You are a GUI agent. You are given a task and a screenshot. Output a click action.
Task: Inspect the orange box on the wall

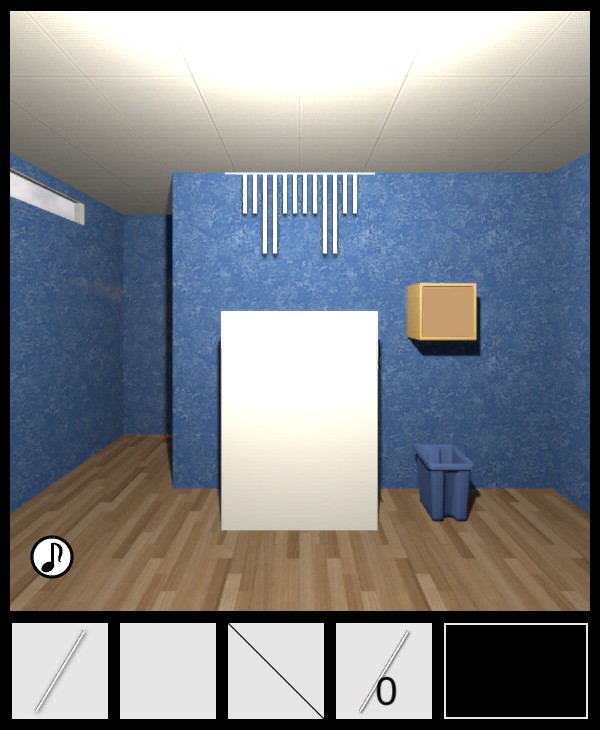coord(441,312)
